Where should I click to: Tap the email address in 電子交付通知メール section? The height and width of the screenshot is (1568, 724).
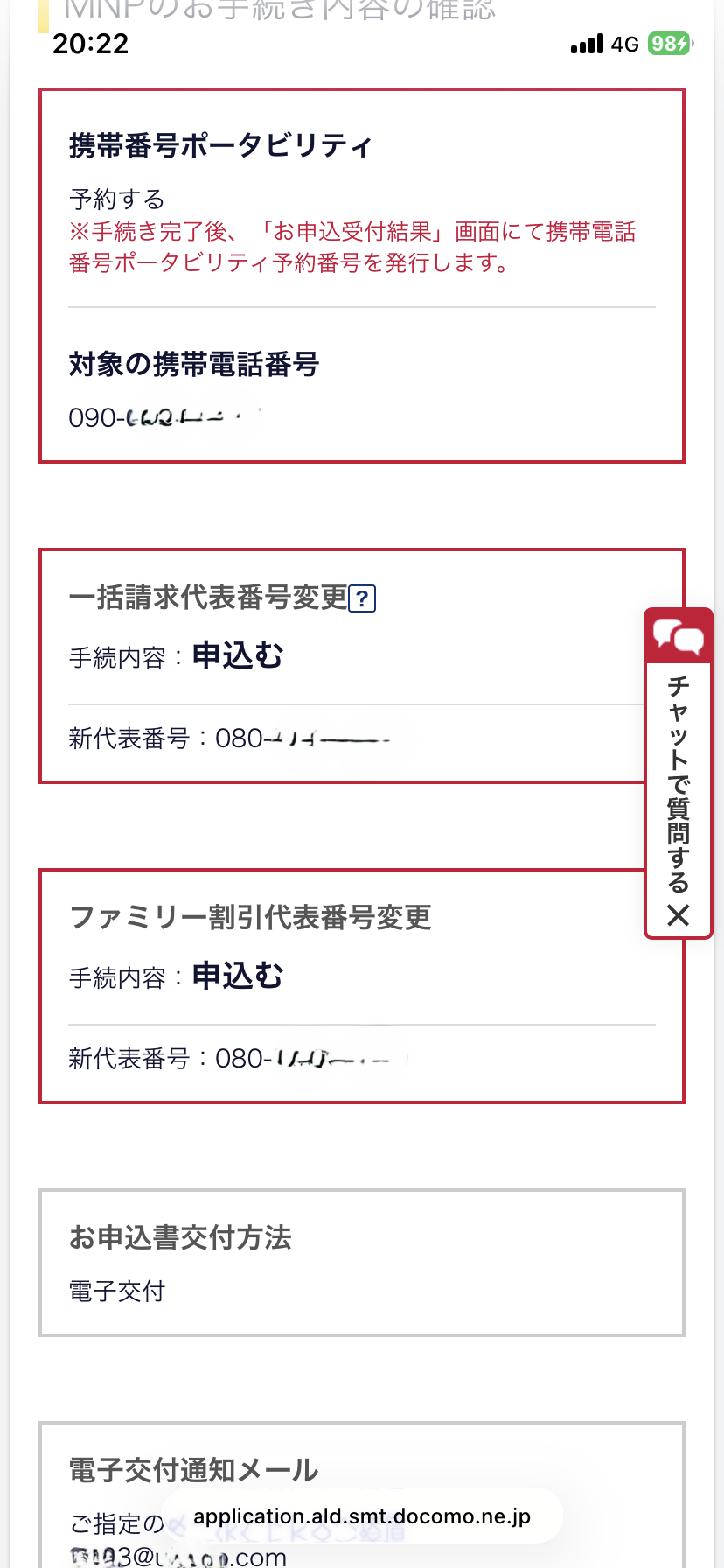(175, 1556)
